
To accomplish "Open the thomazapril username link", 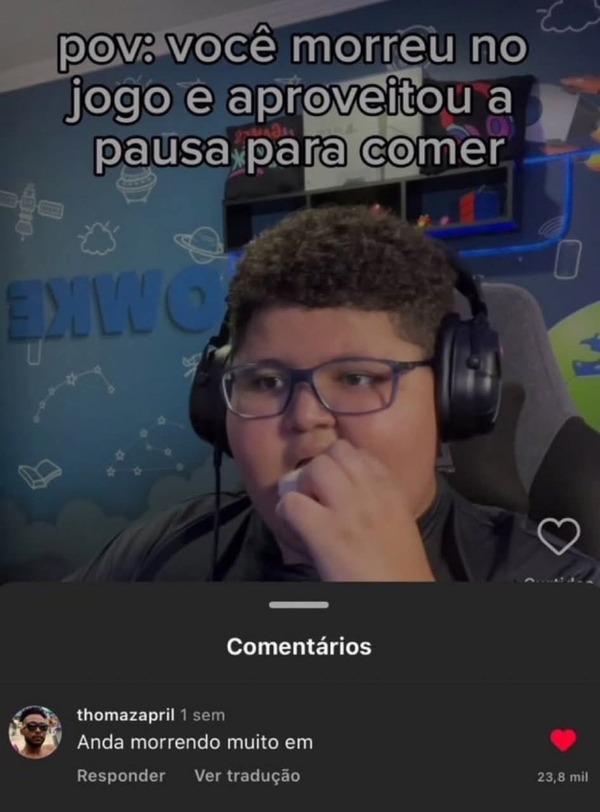I will (x=126, y=715).
